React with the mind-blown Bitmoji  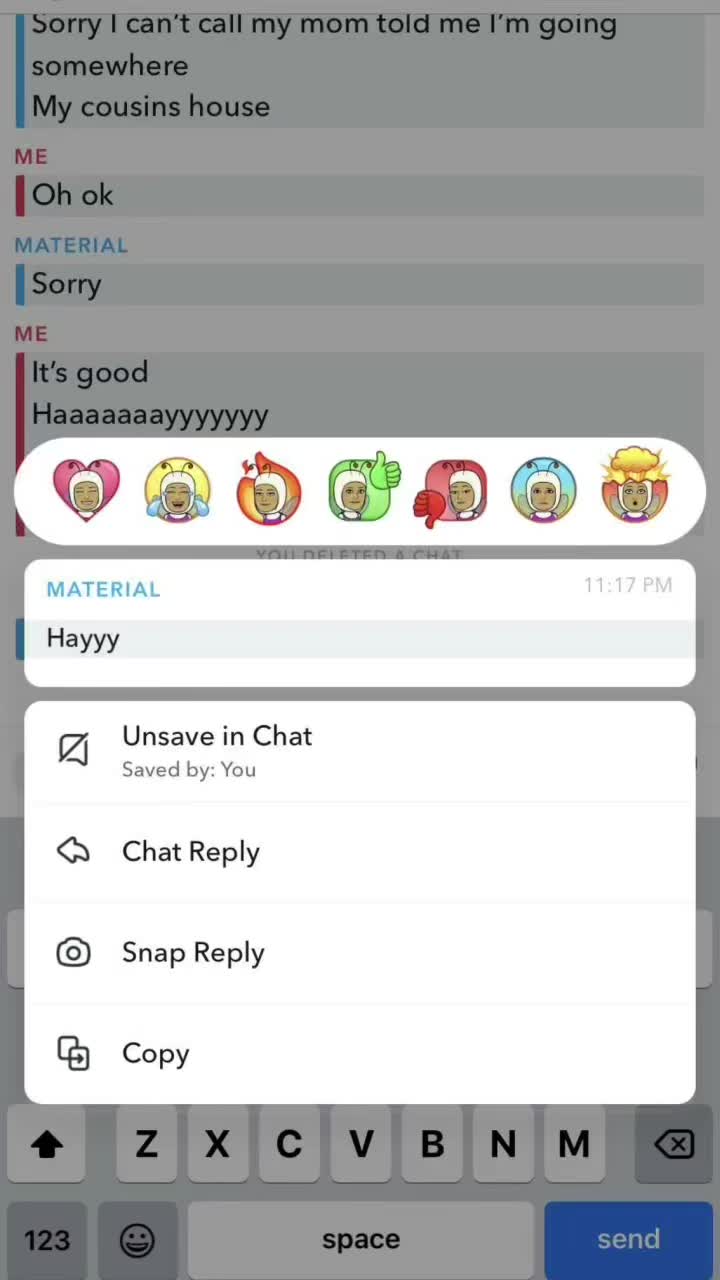point(635,488)
